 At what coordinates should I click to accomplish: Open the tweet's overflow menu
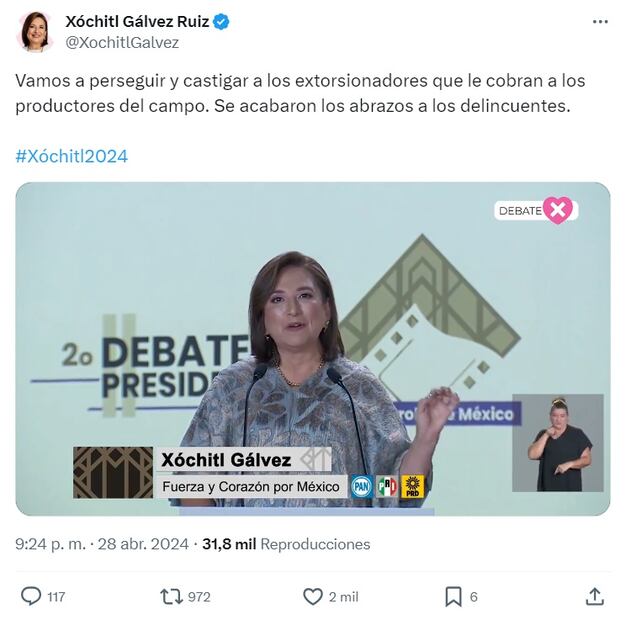599,21
